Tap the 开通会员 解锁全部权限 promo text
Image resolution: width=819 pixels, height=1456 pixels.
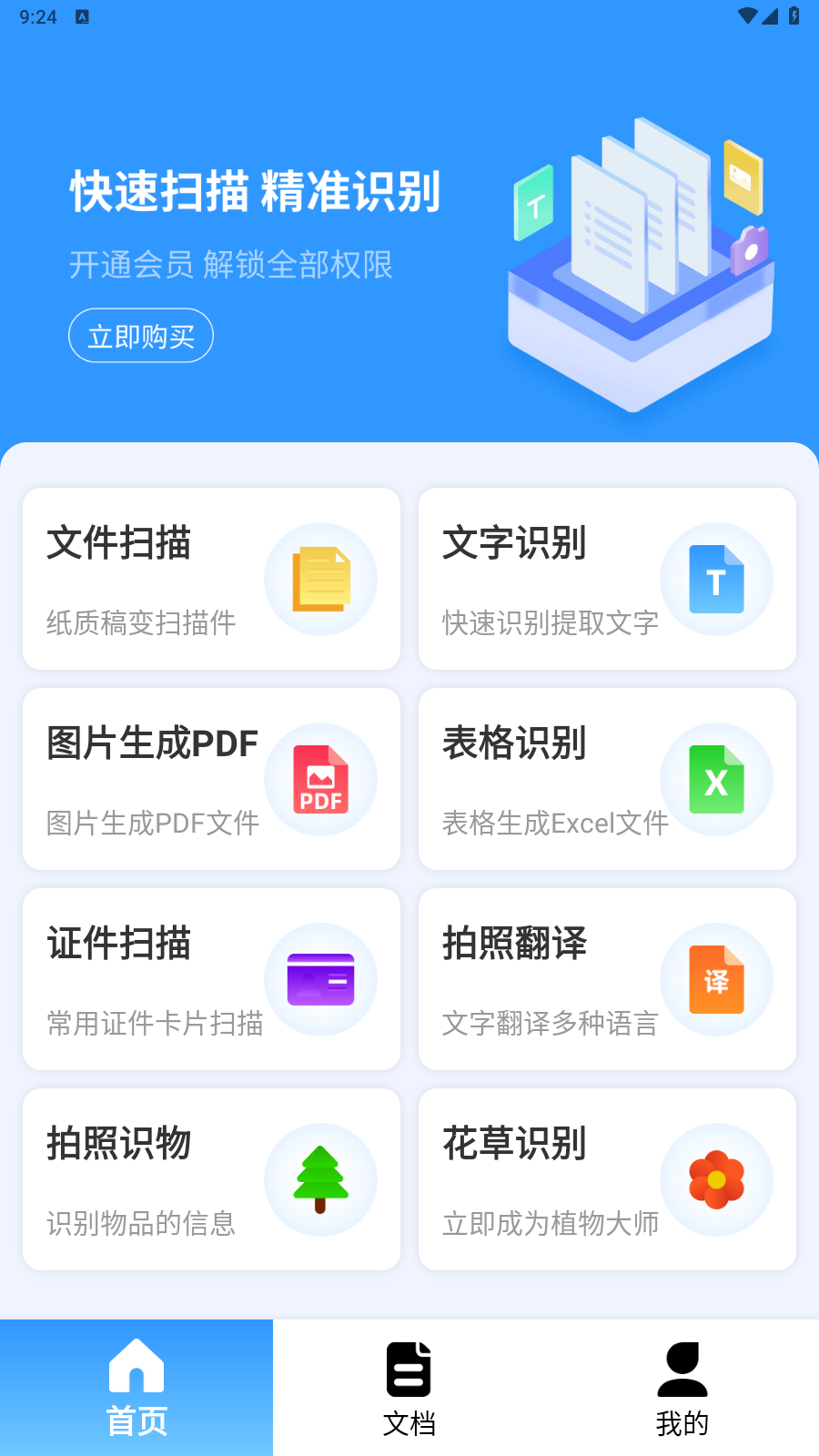pyautogui.click(x=230, y=266)
